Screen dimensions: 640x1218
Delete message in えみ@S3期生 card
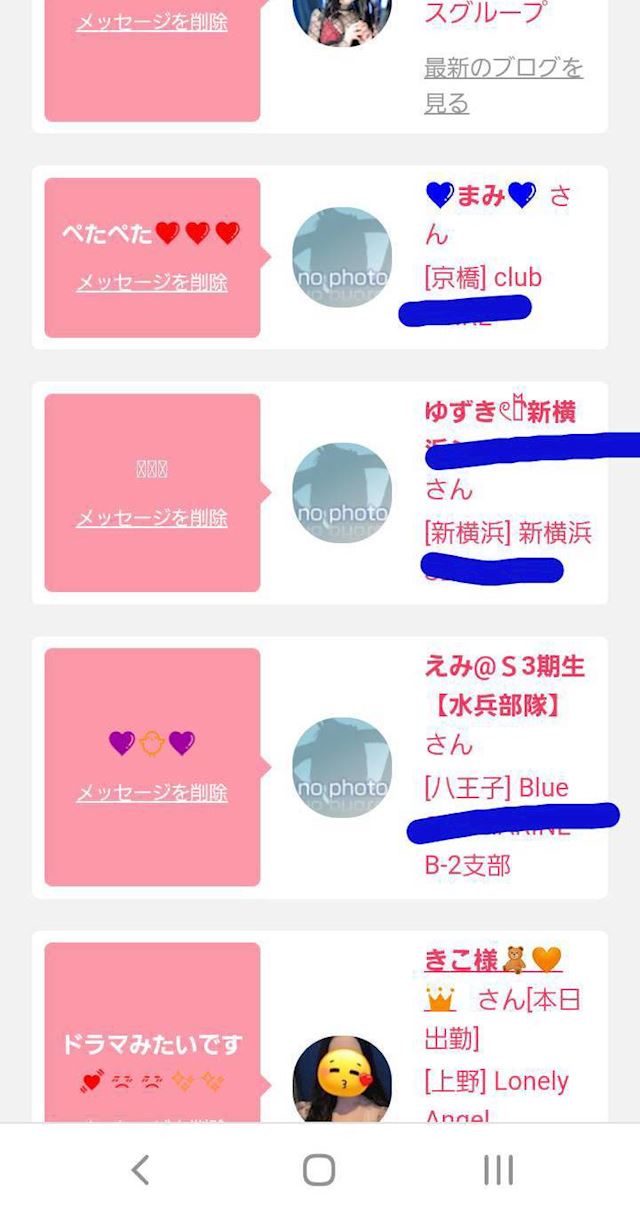click(152, 793)
